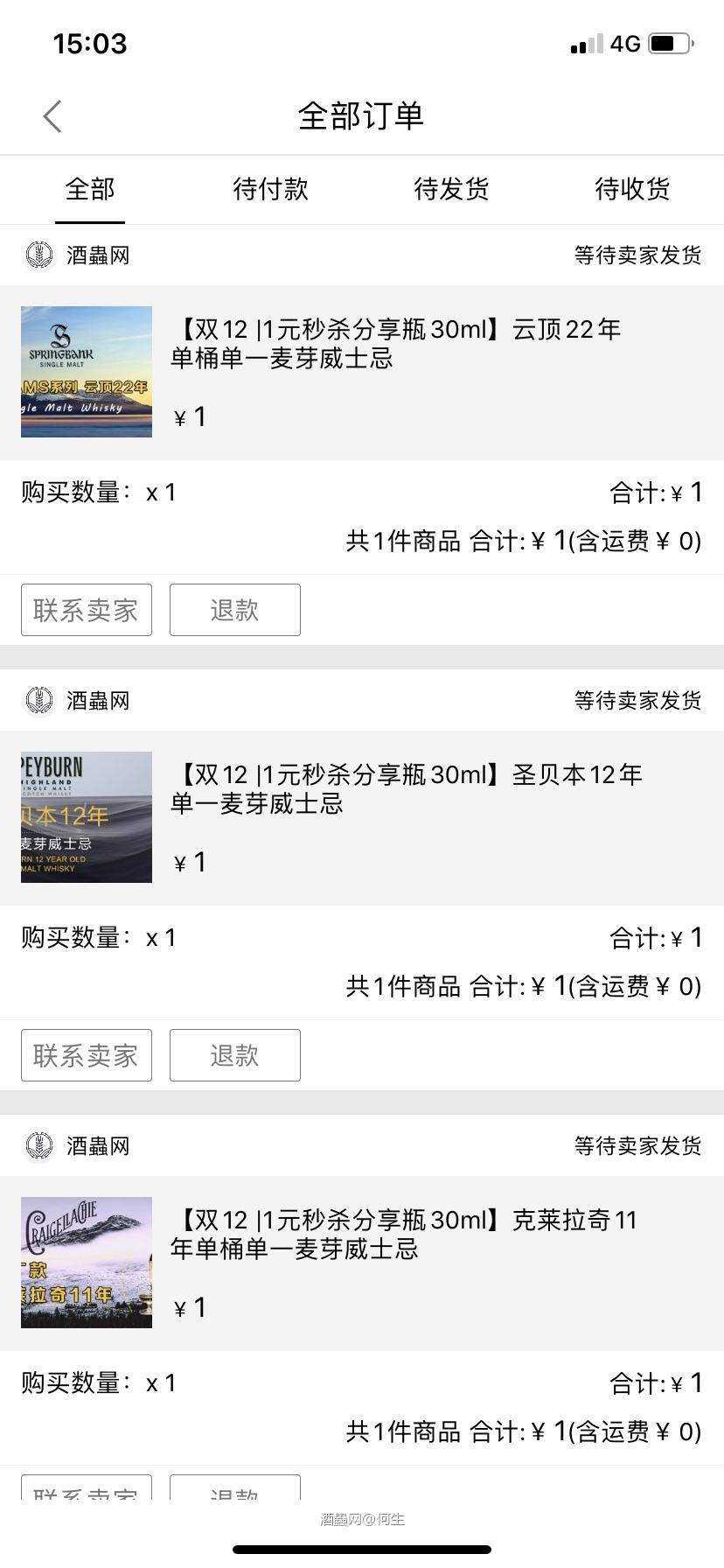Switch to the 待发货 tab
This screenshot has height=1568, width=724.
tap(450, 189)
